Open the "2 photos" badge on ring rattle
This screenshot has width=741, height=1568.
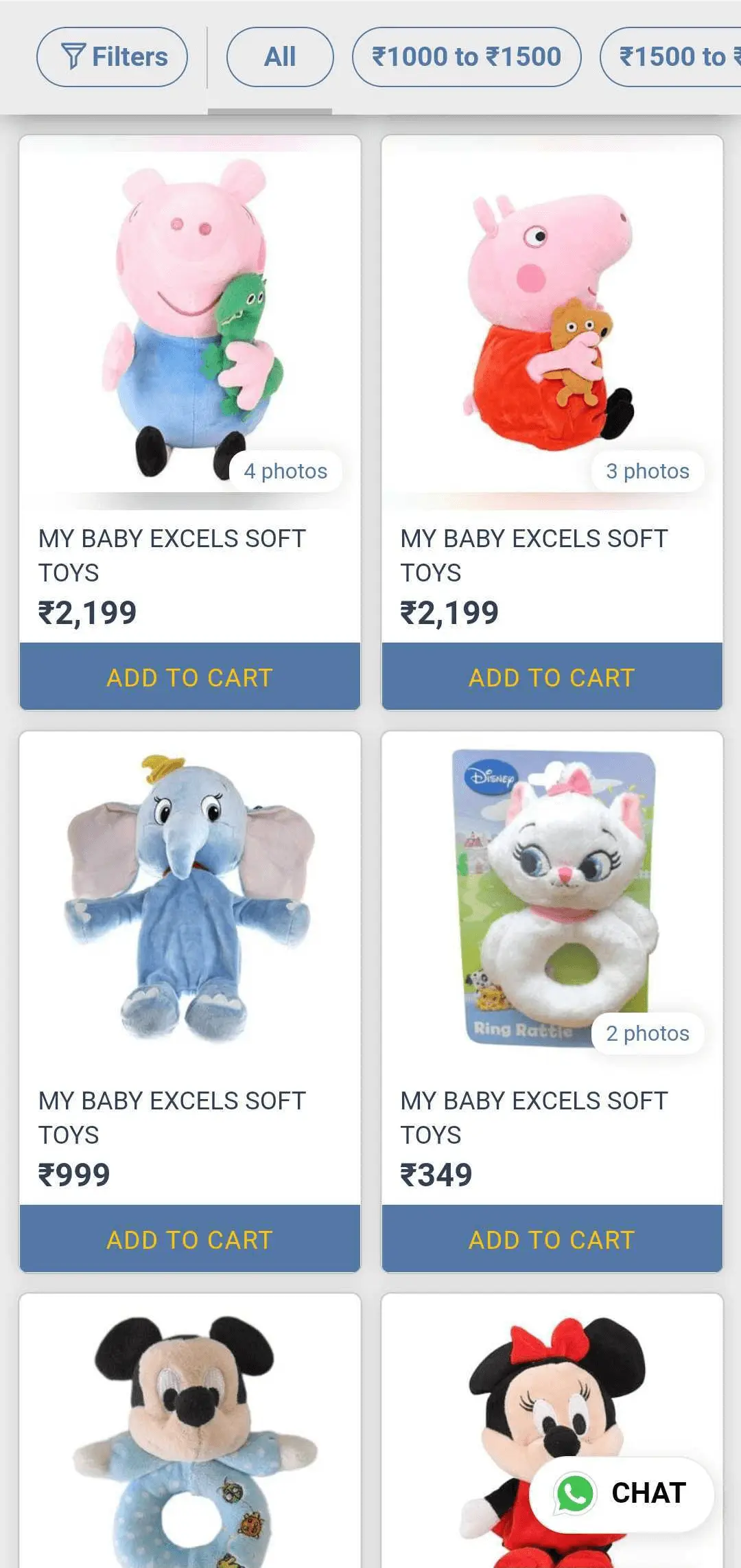(x=647, y=1033)
